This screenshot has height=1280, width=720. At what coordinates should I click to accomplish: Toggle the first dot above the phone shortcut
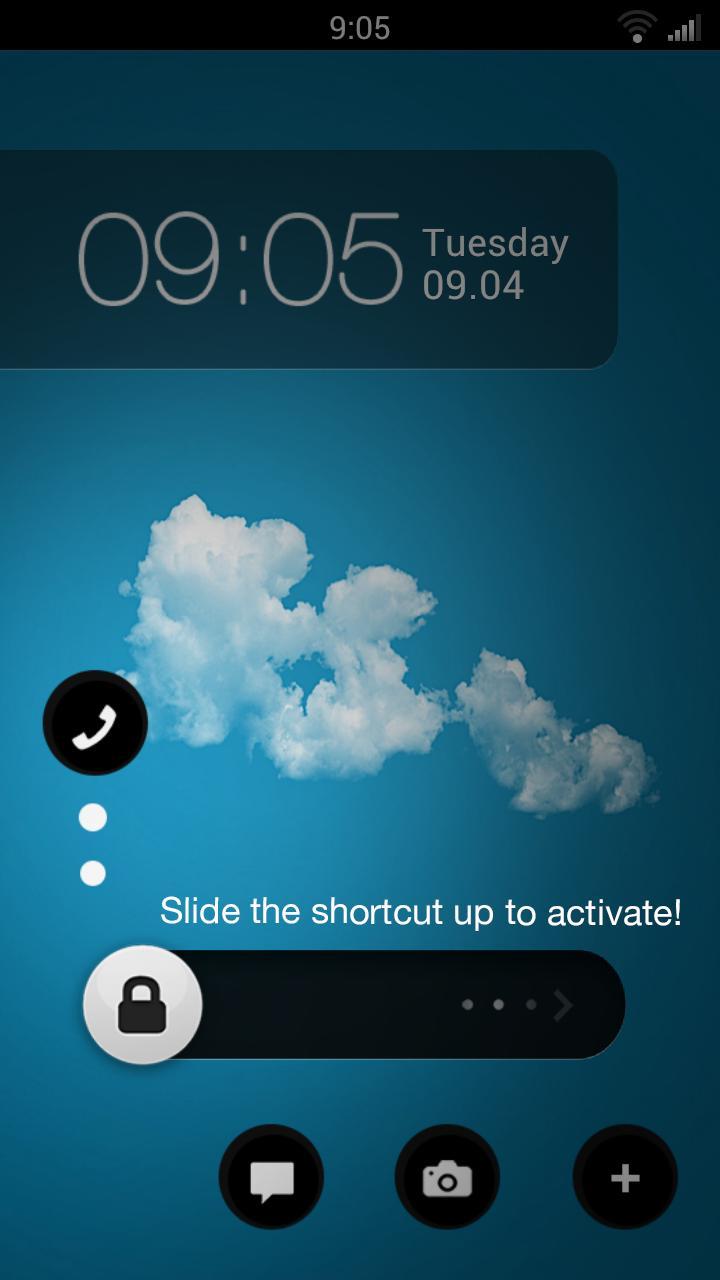pyautogui.click(x=92, y=817)
